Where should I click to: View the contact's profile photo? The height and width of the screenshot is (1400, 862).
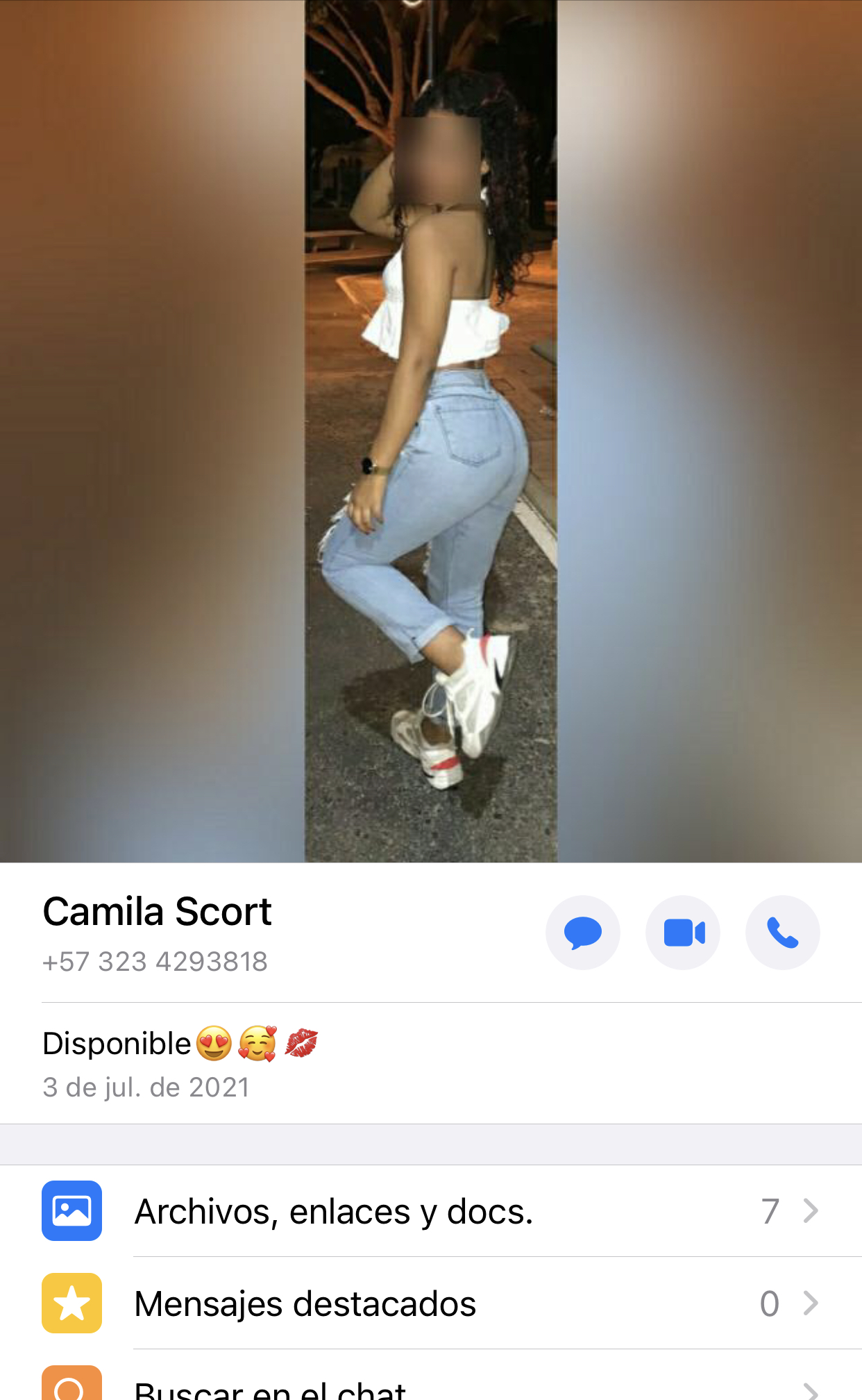click(x=430, y=431)
